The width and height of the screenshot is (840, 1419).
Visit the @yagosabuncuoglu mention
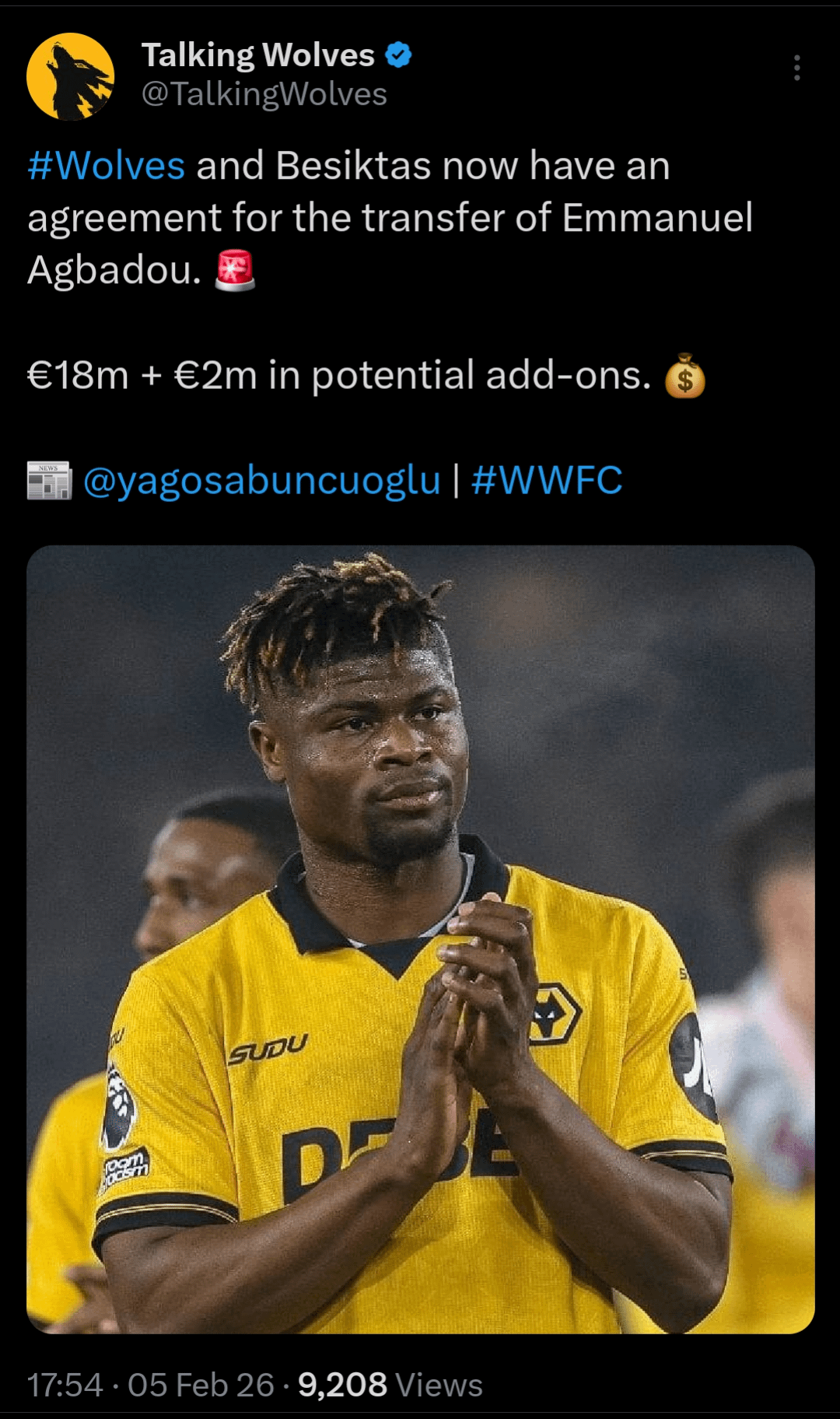(261, 480)
